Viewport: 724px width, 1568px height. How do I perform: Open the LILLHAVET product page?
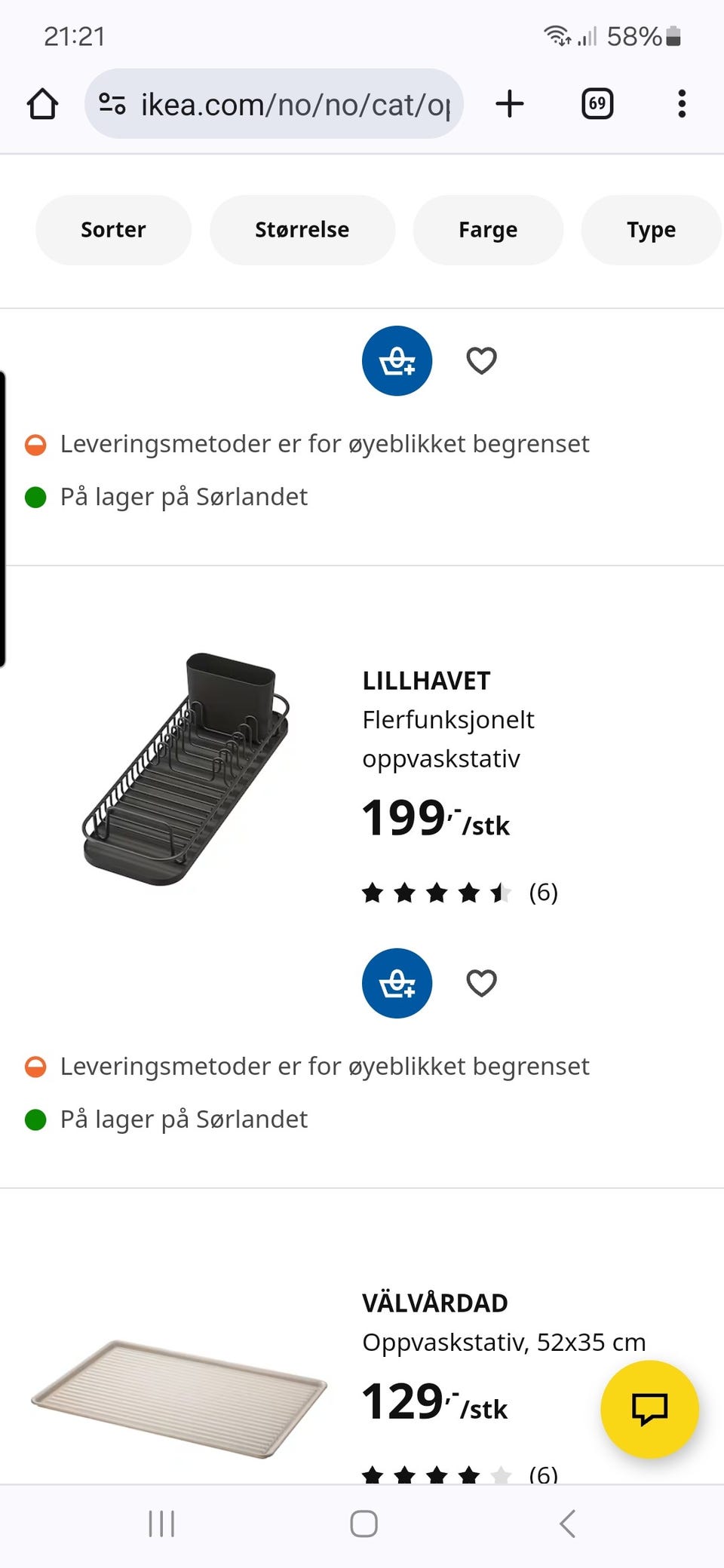[425, 678]
